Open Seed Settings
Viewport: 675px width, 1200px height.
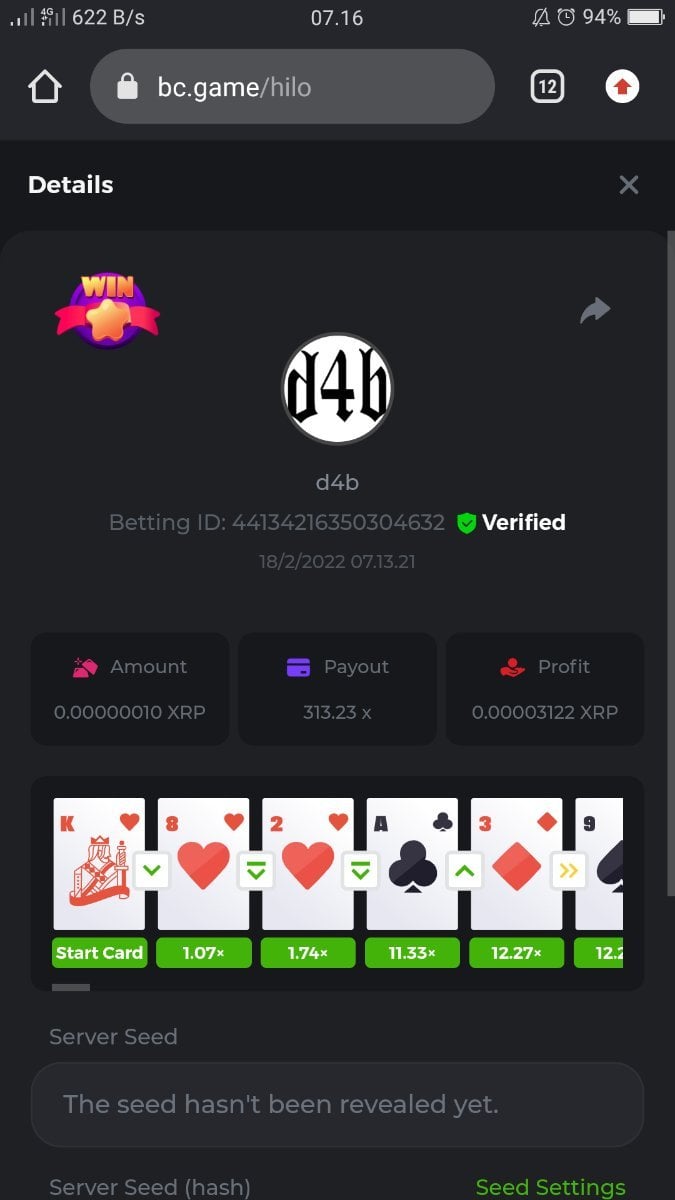(550, 1187)
